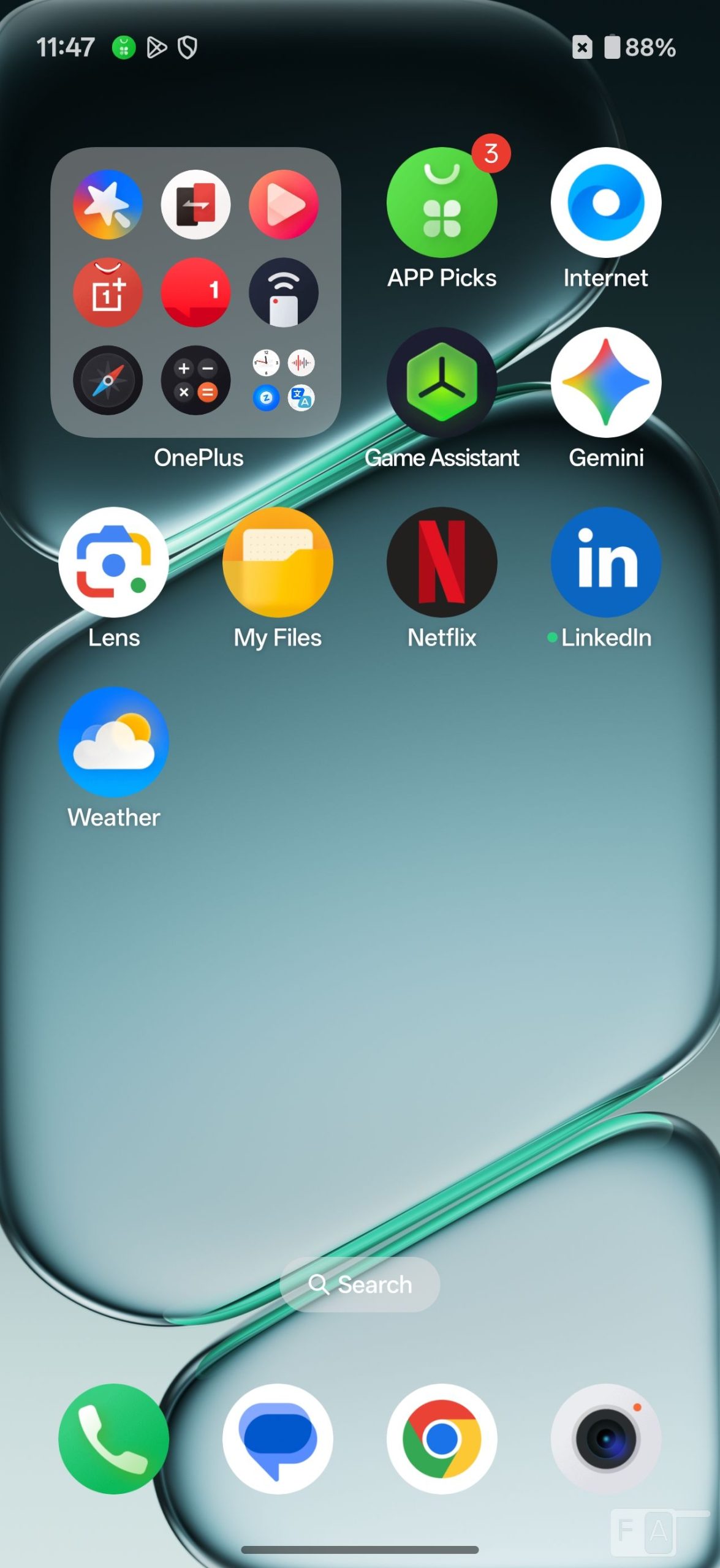Image resolution: width=720 pixels, height=1568 pixels.
Task: Open the Camera from the dock
Action: [605, 1438]
